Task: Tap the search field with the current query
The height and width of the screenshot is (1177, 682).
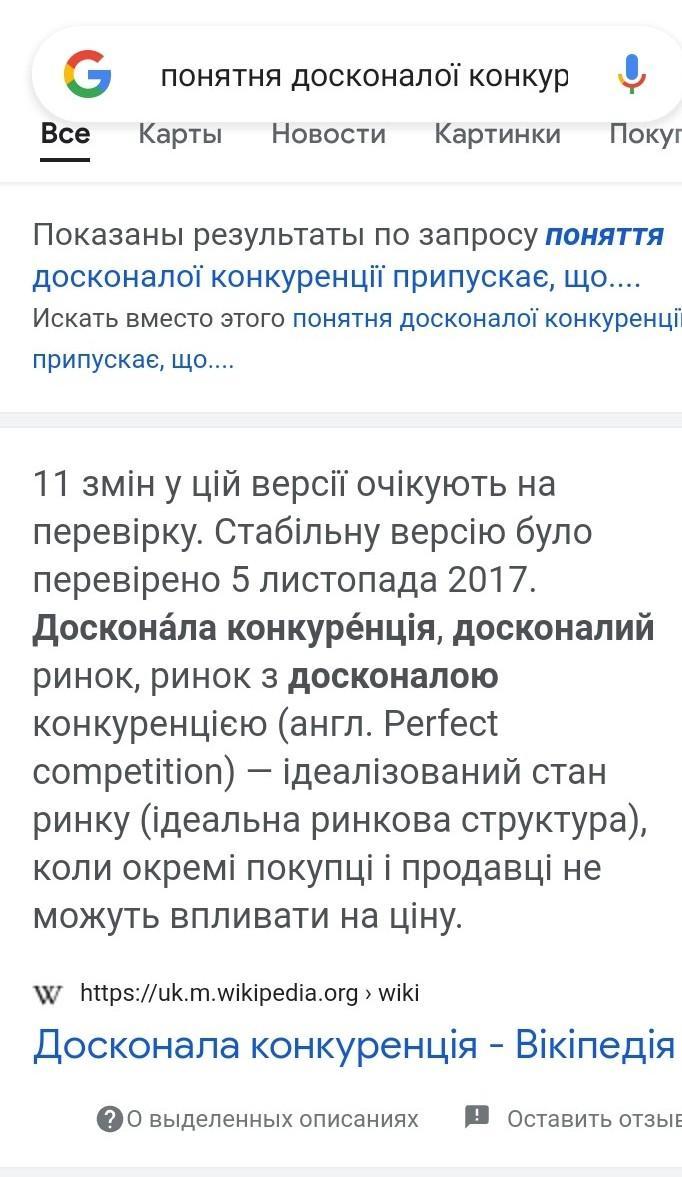Action: (x=364, y=76)
